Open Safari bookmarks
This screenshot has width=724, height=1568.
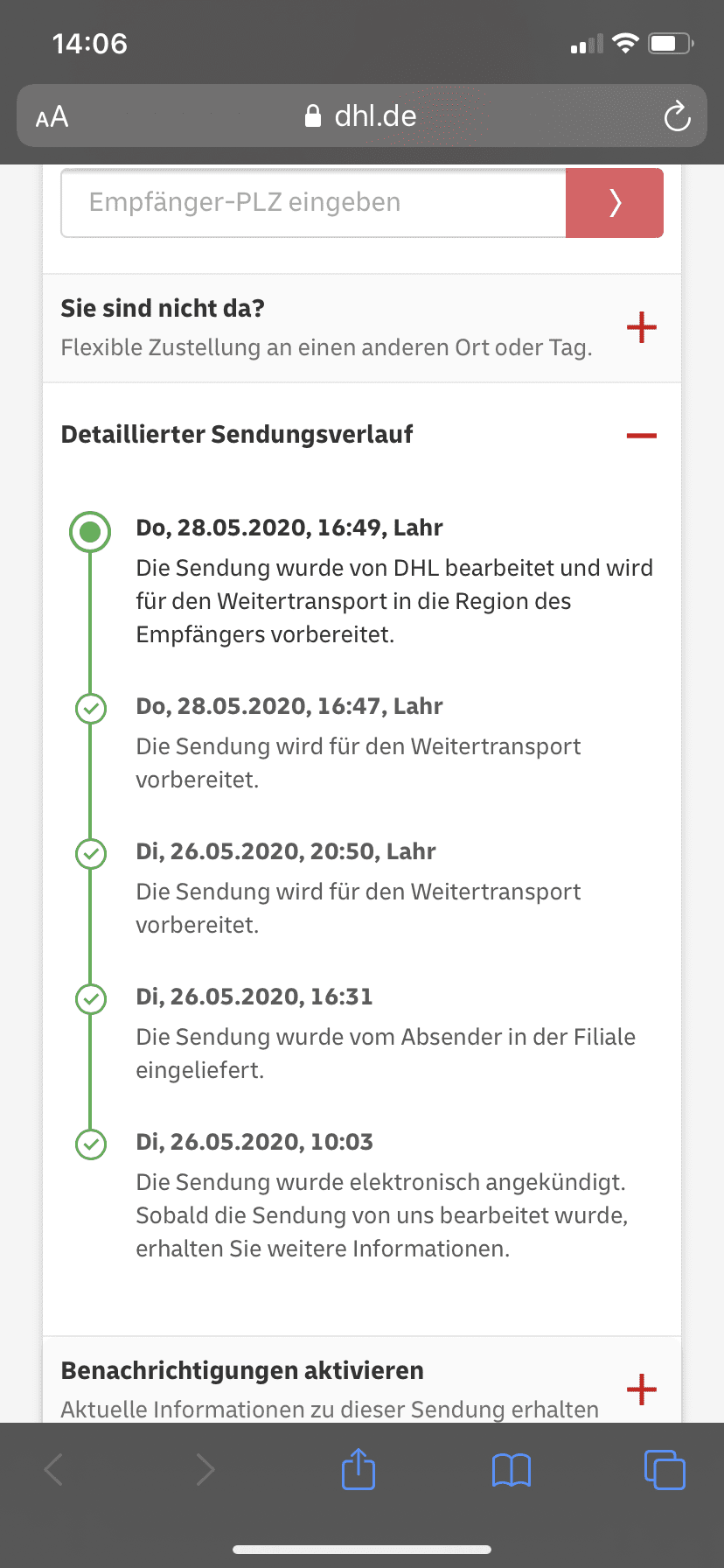point(512,1470)
